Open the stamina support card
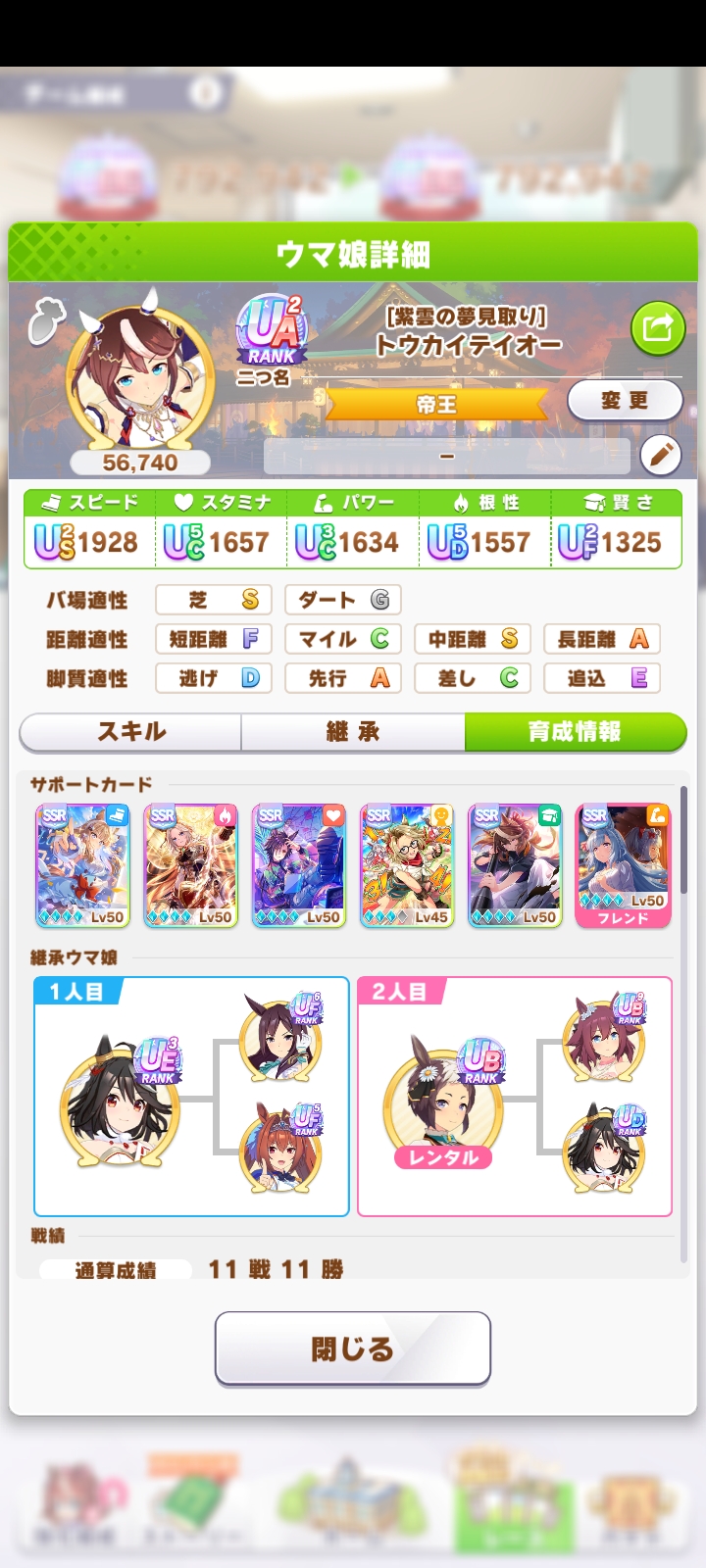 pos(299,866)
